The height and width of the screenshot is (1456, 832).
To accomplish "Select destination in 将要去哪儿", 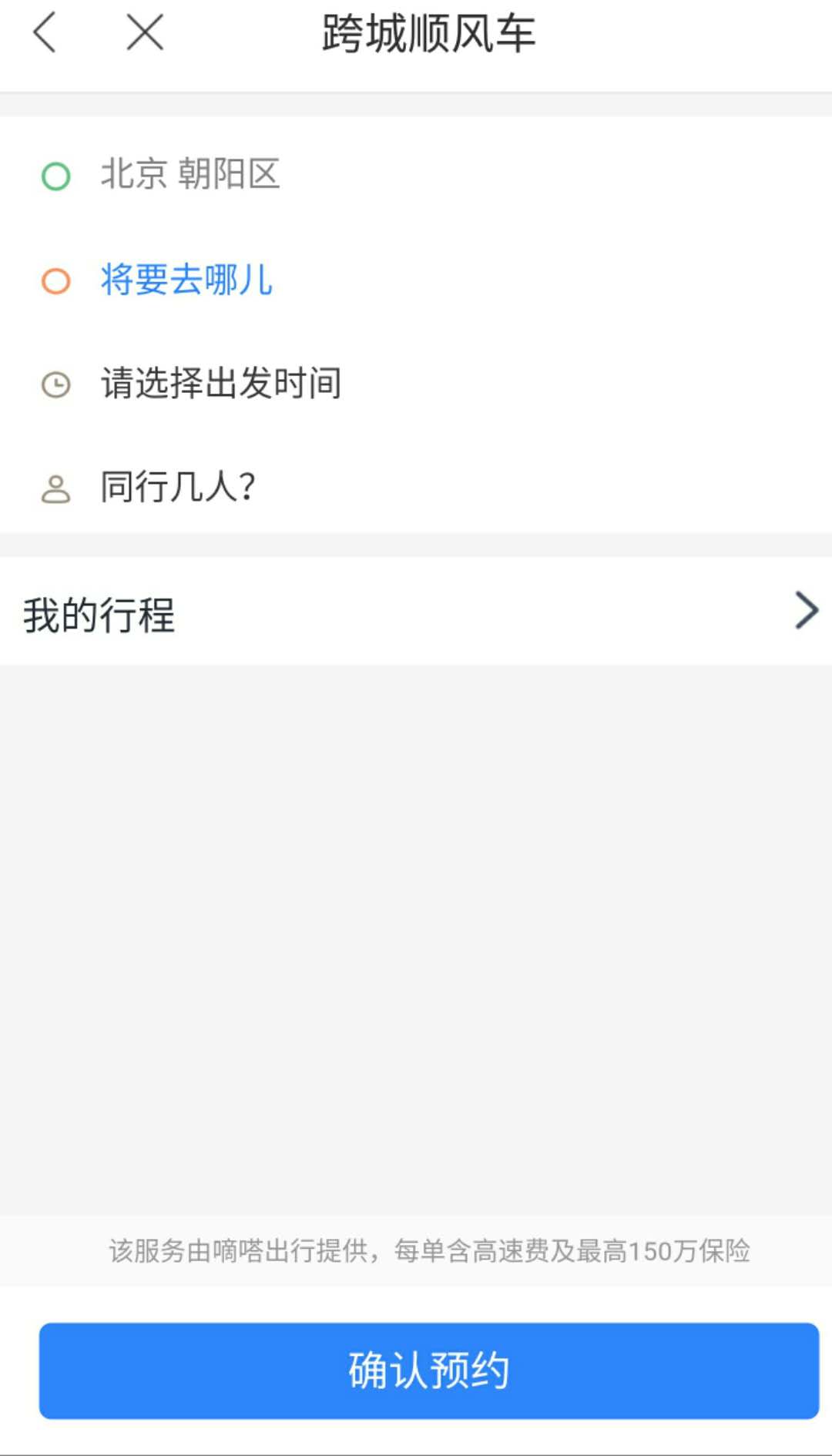I will (416, 279).
